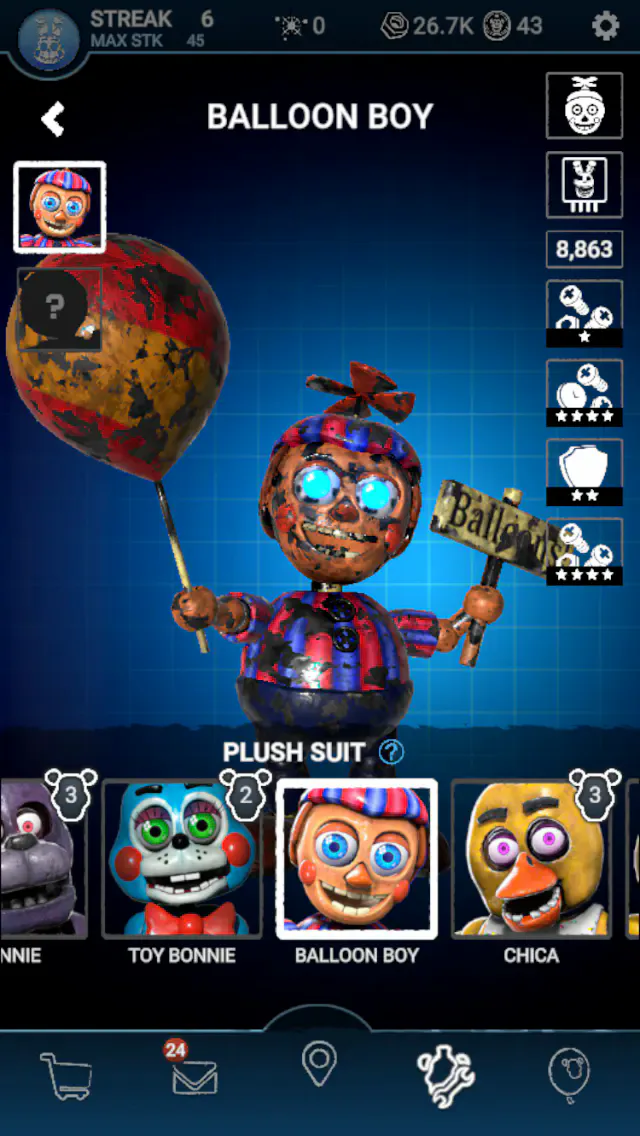Select the Bonnie plush suit card
The height and width of the screenshot is (1136, 640).
[43, 859]
